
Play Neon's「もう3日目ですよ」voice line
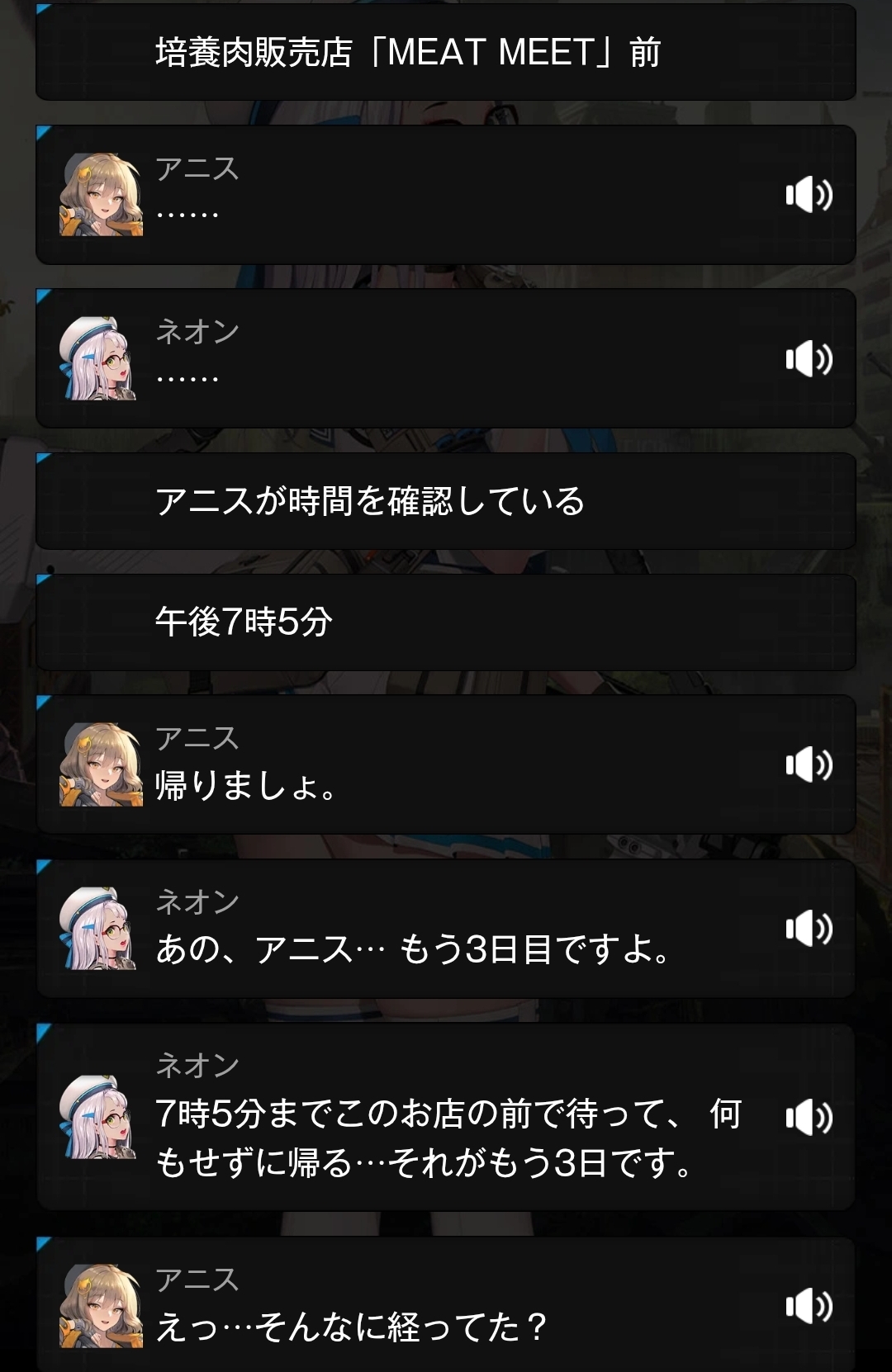(x=809, y=930)
